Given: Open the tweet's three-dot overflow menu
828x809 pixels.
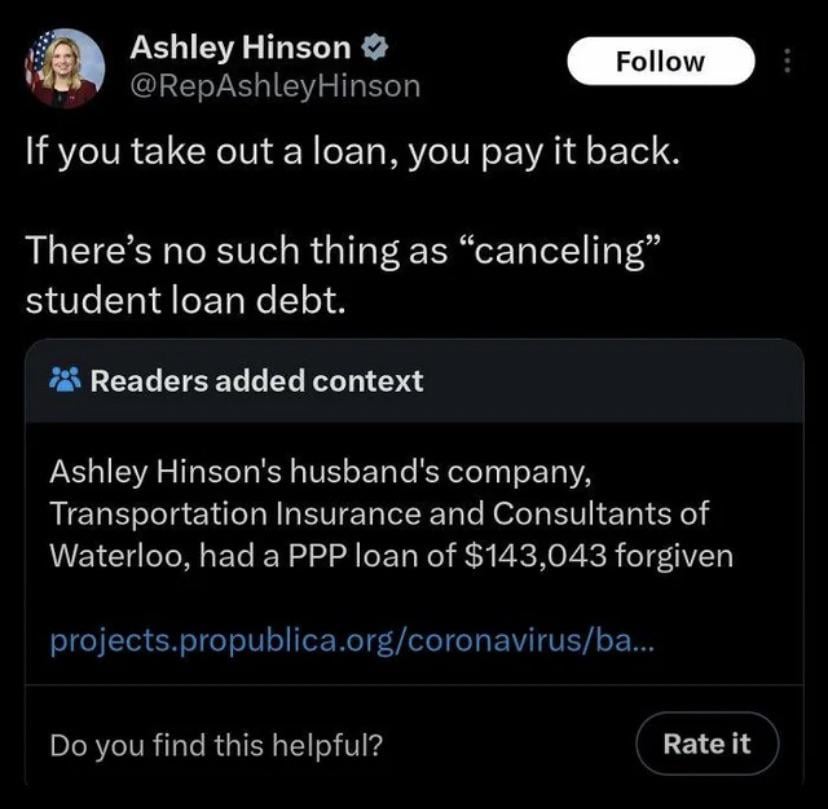Looking at the screenshot, I should [786, 62].
